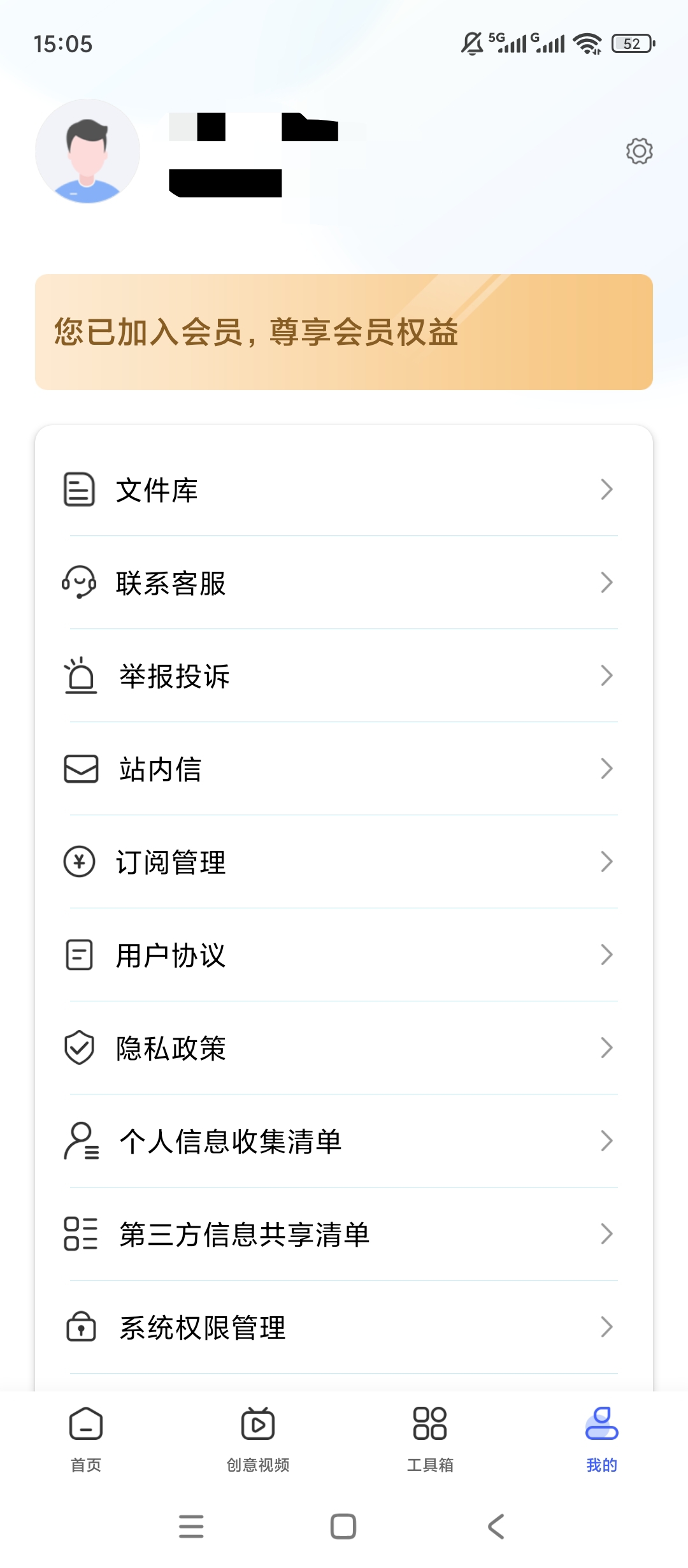Go back using system back button
This screenshot has height=1568, width=688.
[x=496, y=1527]
